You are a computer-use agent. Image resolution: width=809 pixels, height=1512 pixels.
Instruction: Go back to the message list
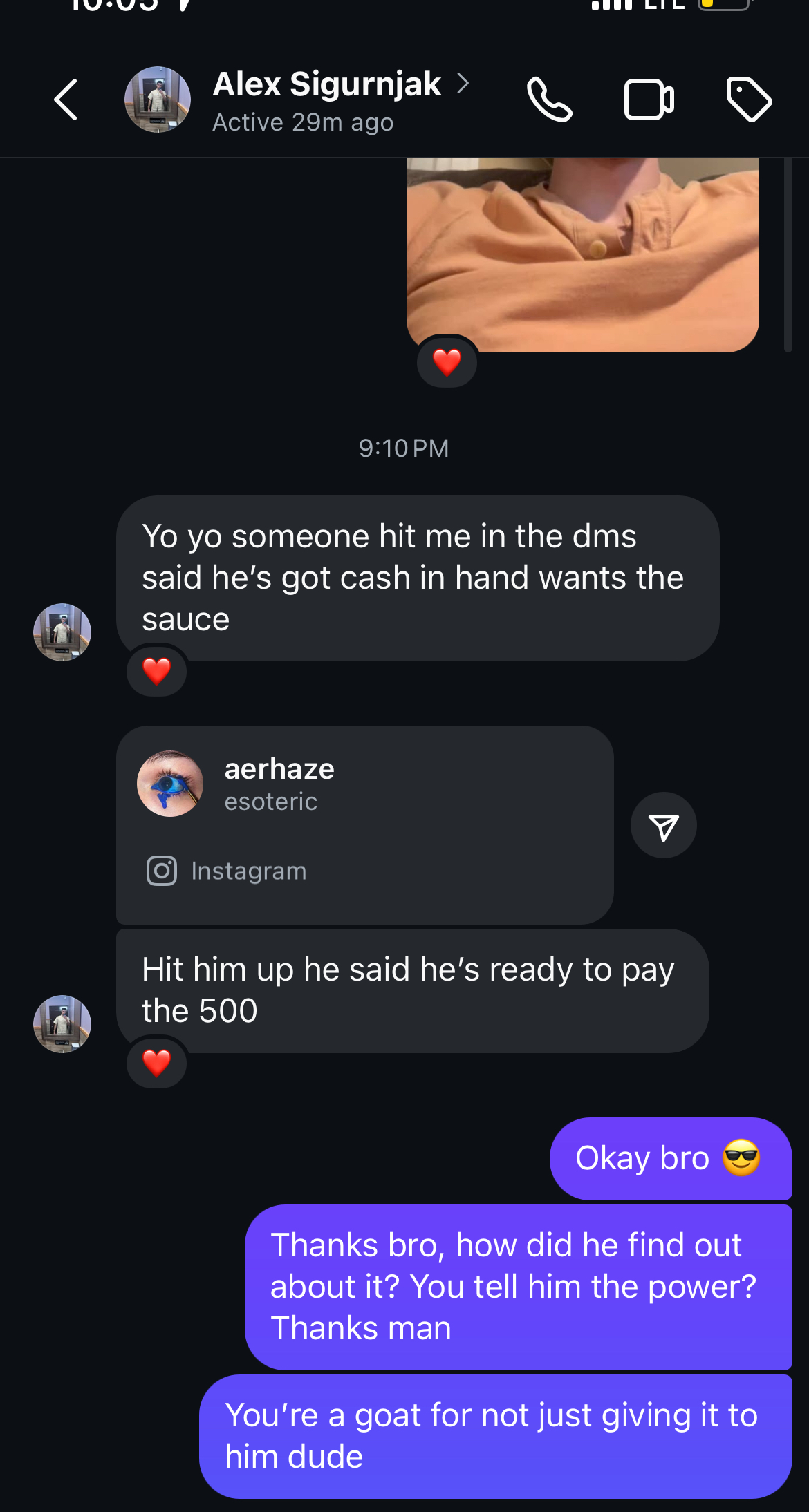[66, 100]
